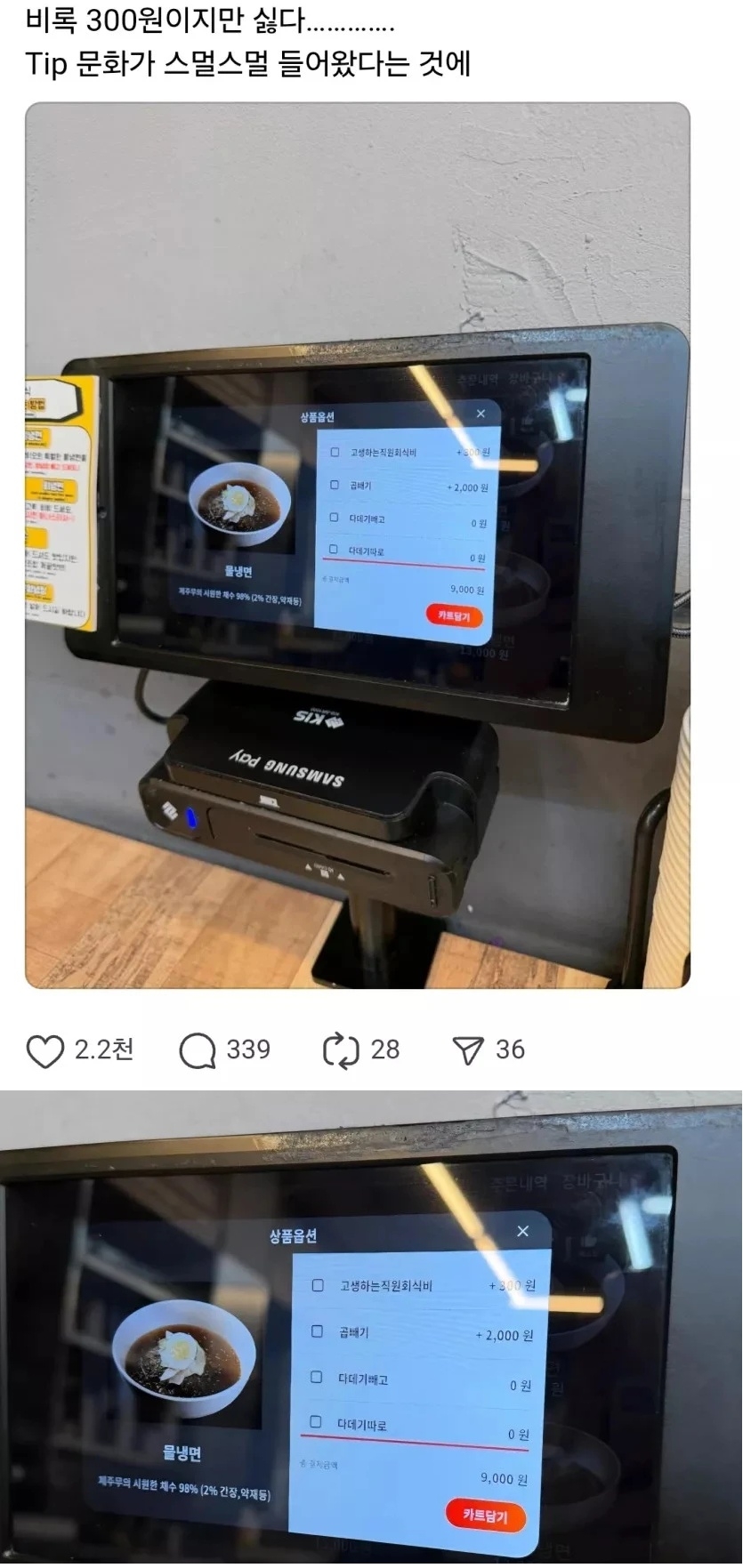Open the kiosk photo with card reader
The width and height of the screenshot is (743, 1568).
358,545
